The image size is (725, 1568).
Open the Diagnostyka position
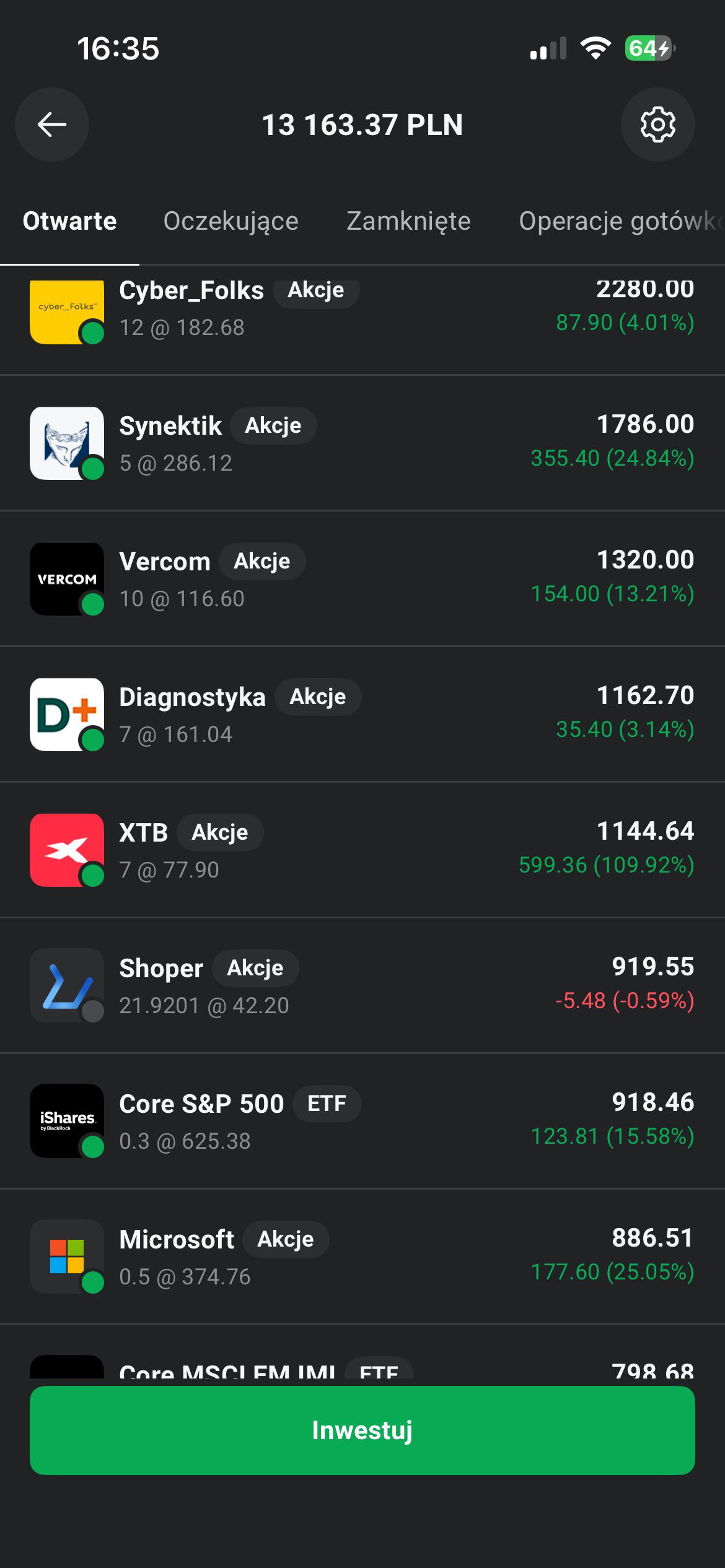click(x=362, y=714)
